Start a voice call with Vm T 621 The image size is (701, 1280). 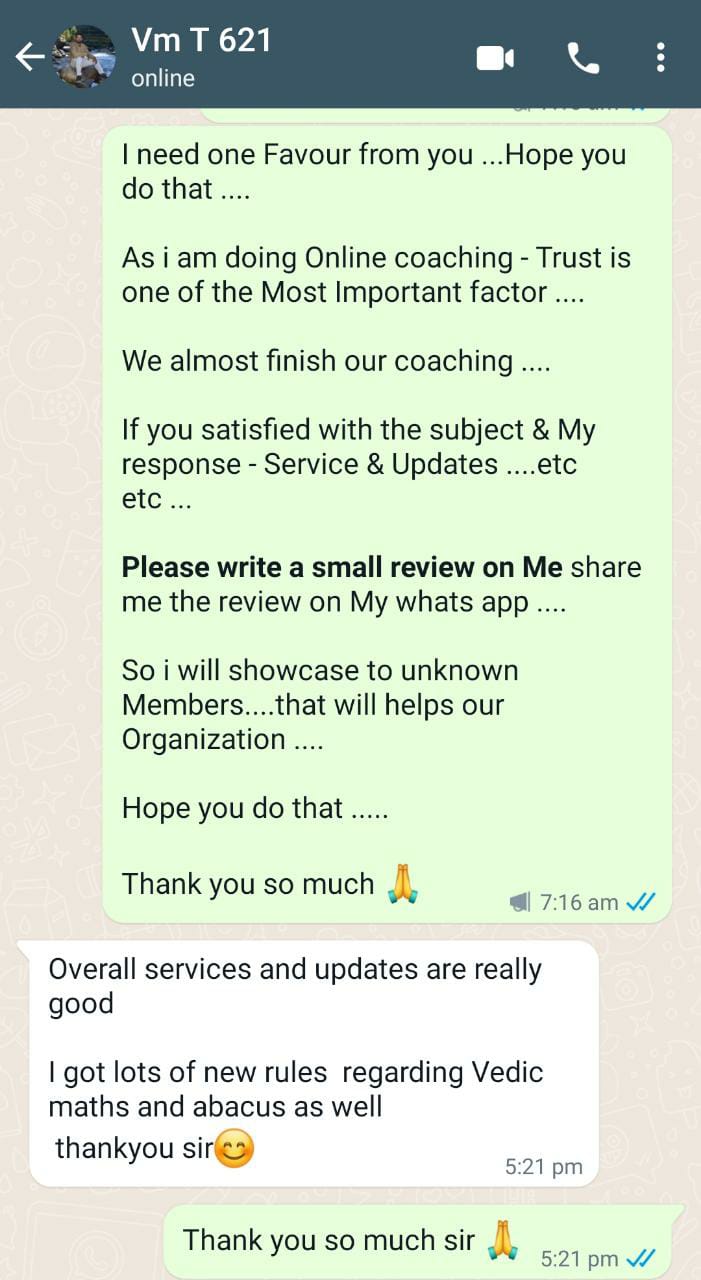tap(583, 58)
